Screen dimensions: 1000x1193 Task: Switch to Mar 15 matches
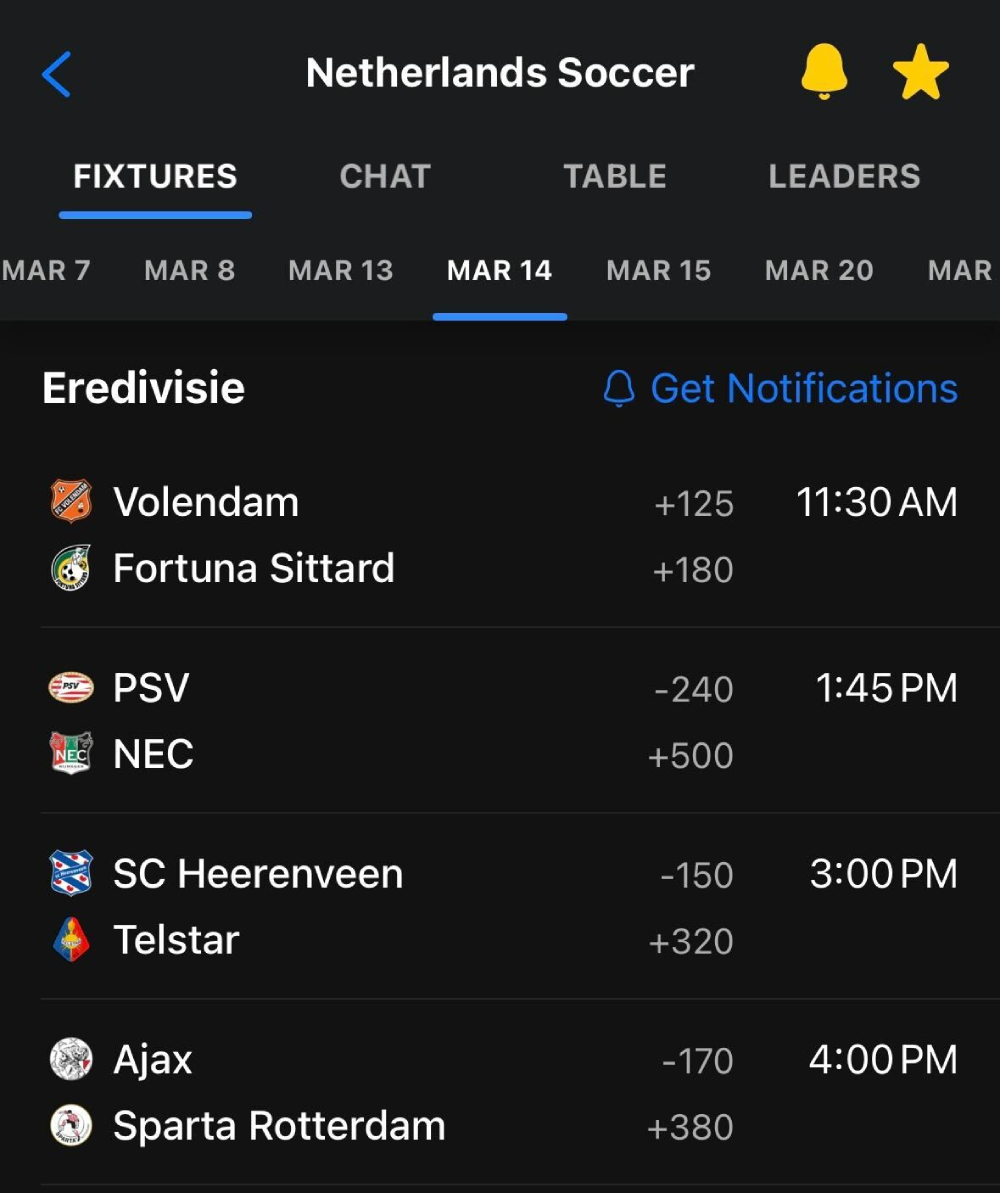point(658,270)
